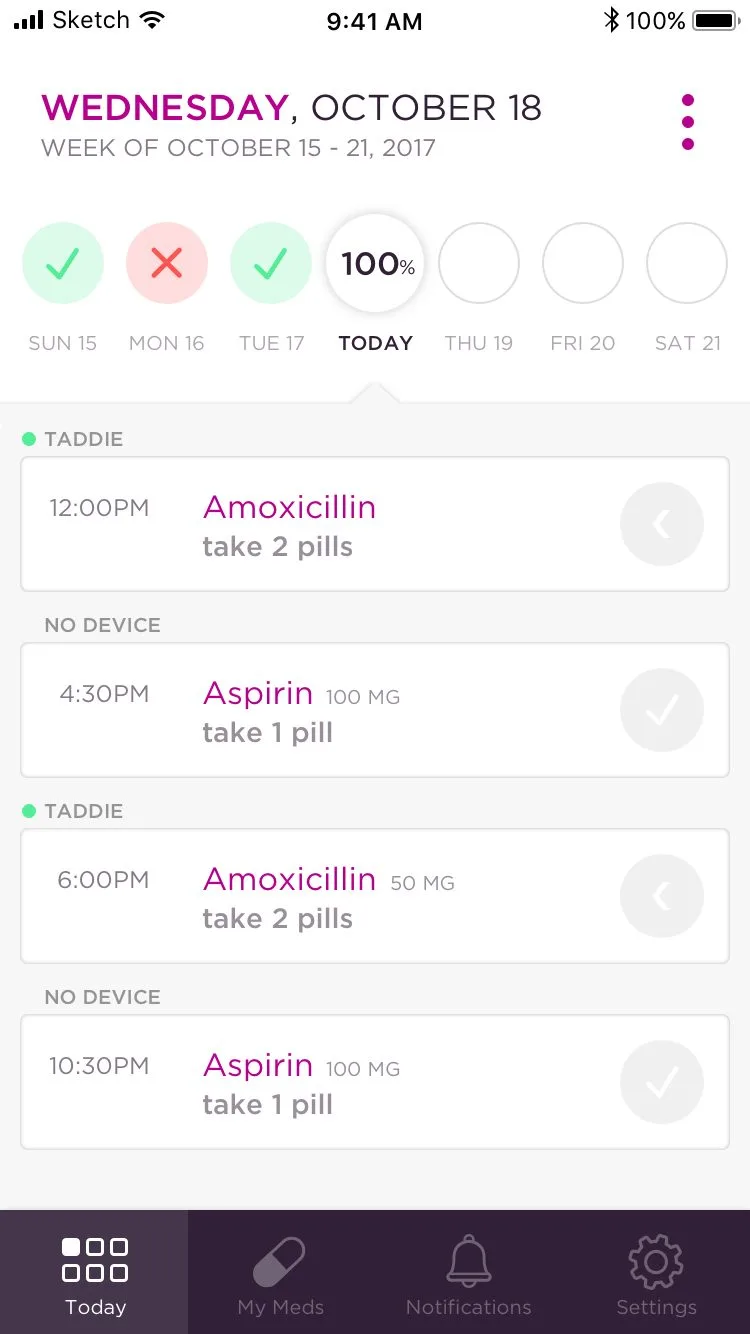This screenshot has height=1334, width=750.
Task: Open the 6:00PM Amoxicillin medication card
Action: [x=375, y=896]
